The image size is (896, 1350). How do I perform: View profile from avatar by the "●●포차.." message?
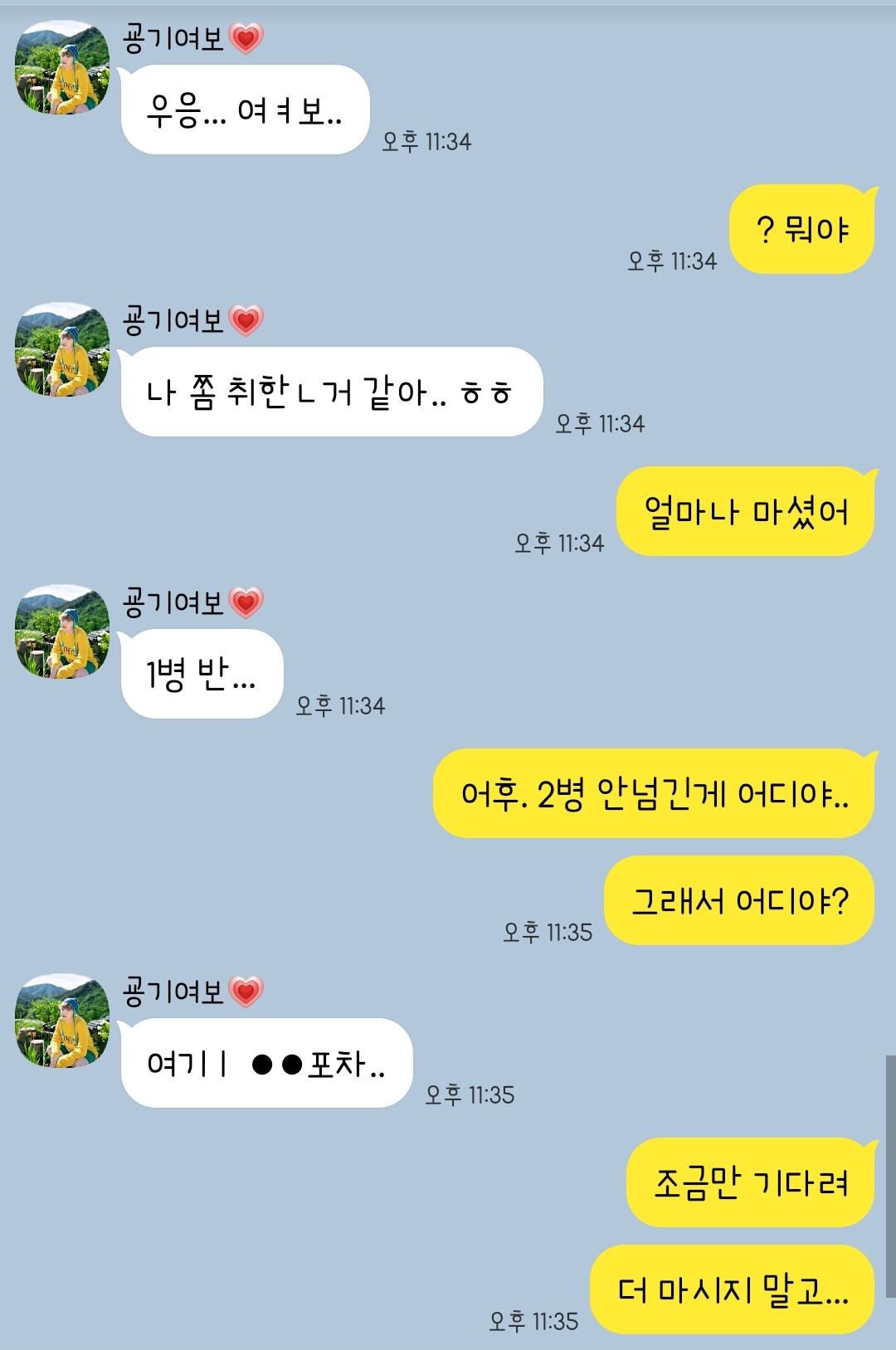point(62,1021)
